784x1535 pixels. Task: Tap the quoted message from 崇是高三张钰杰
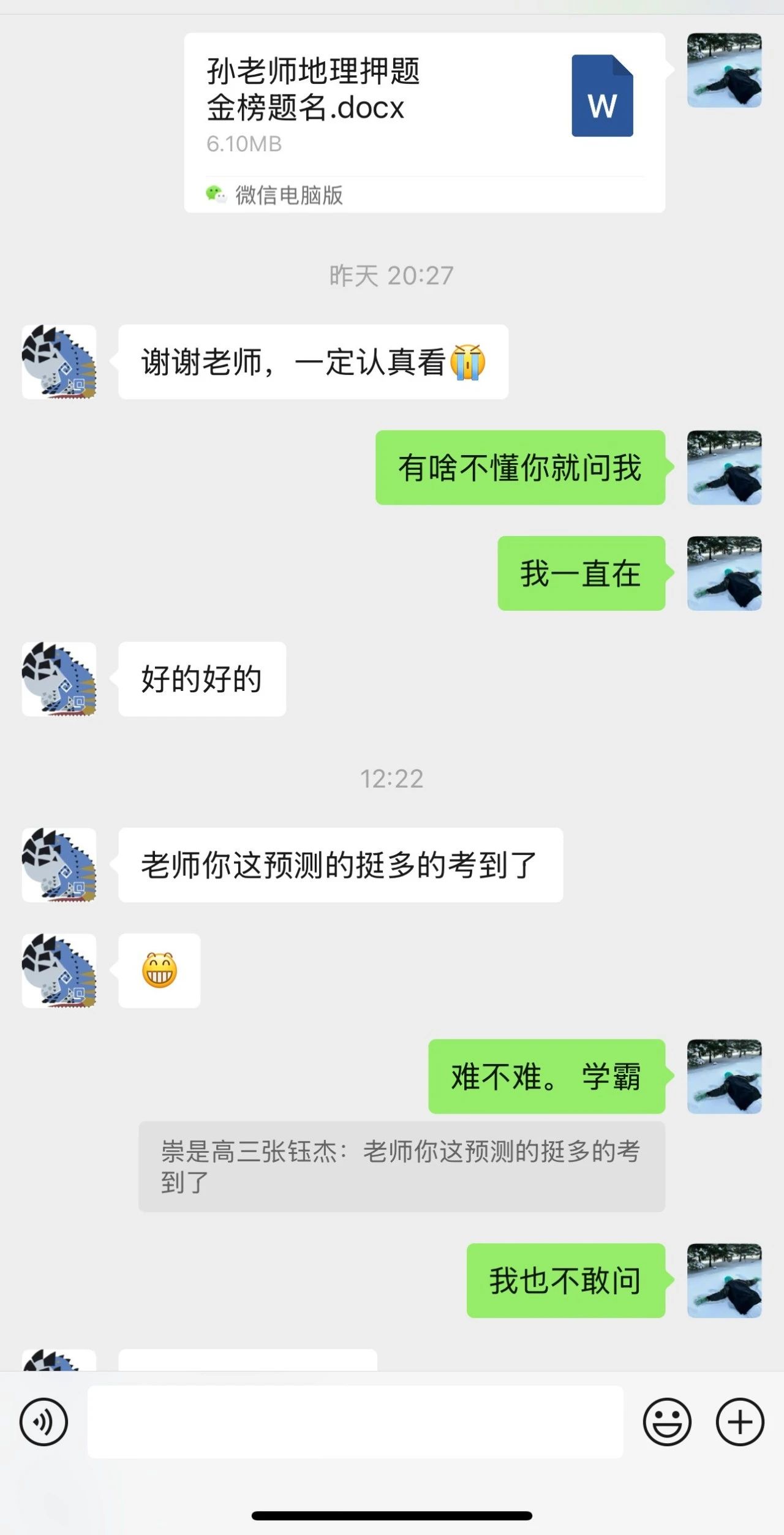coord(401,1166)
